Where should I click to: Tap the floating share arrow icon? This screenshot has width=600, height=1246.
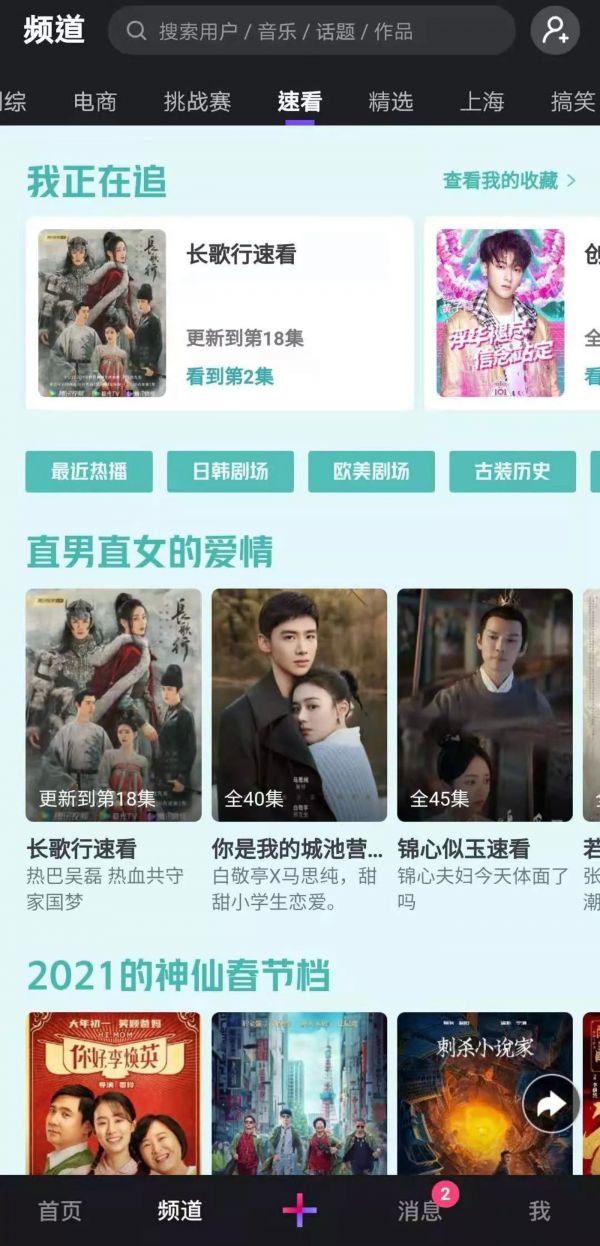pyautogui.click(x=551, y=1104)
